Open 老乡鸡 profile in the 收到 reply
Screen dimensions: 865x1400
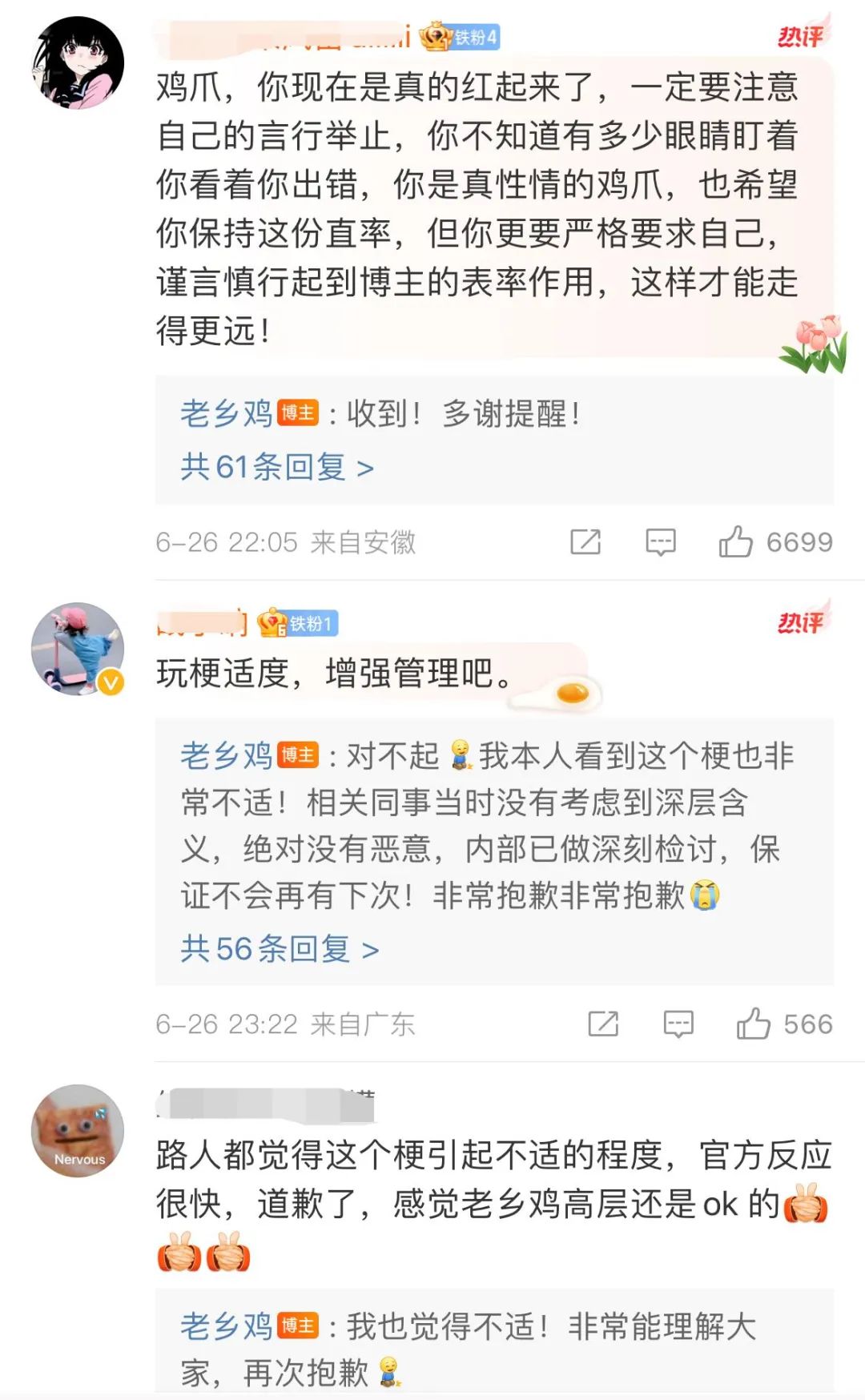(x=227, y=414)
